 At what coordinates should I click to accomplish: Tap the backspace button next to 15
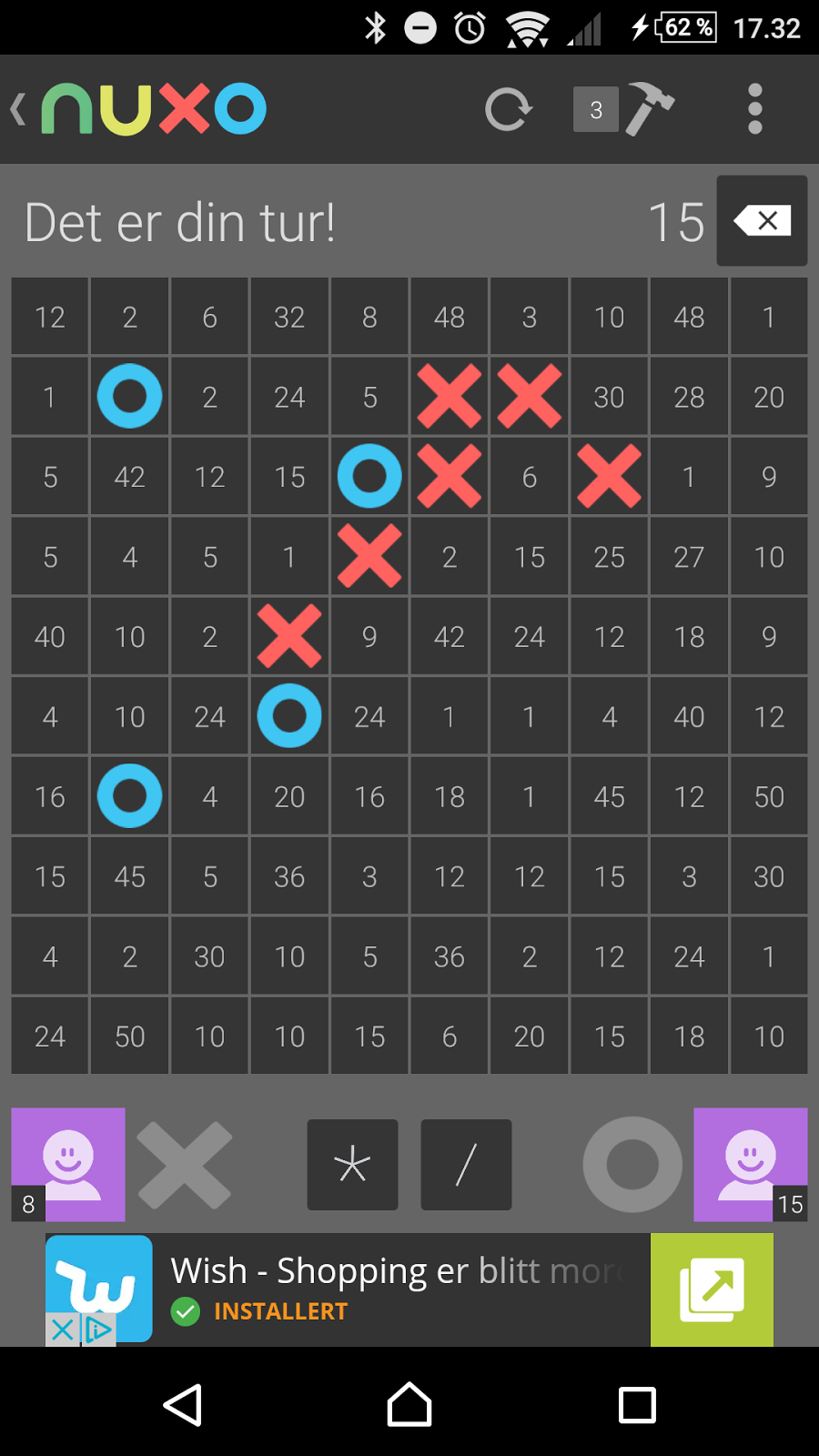(762, 221)
